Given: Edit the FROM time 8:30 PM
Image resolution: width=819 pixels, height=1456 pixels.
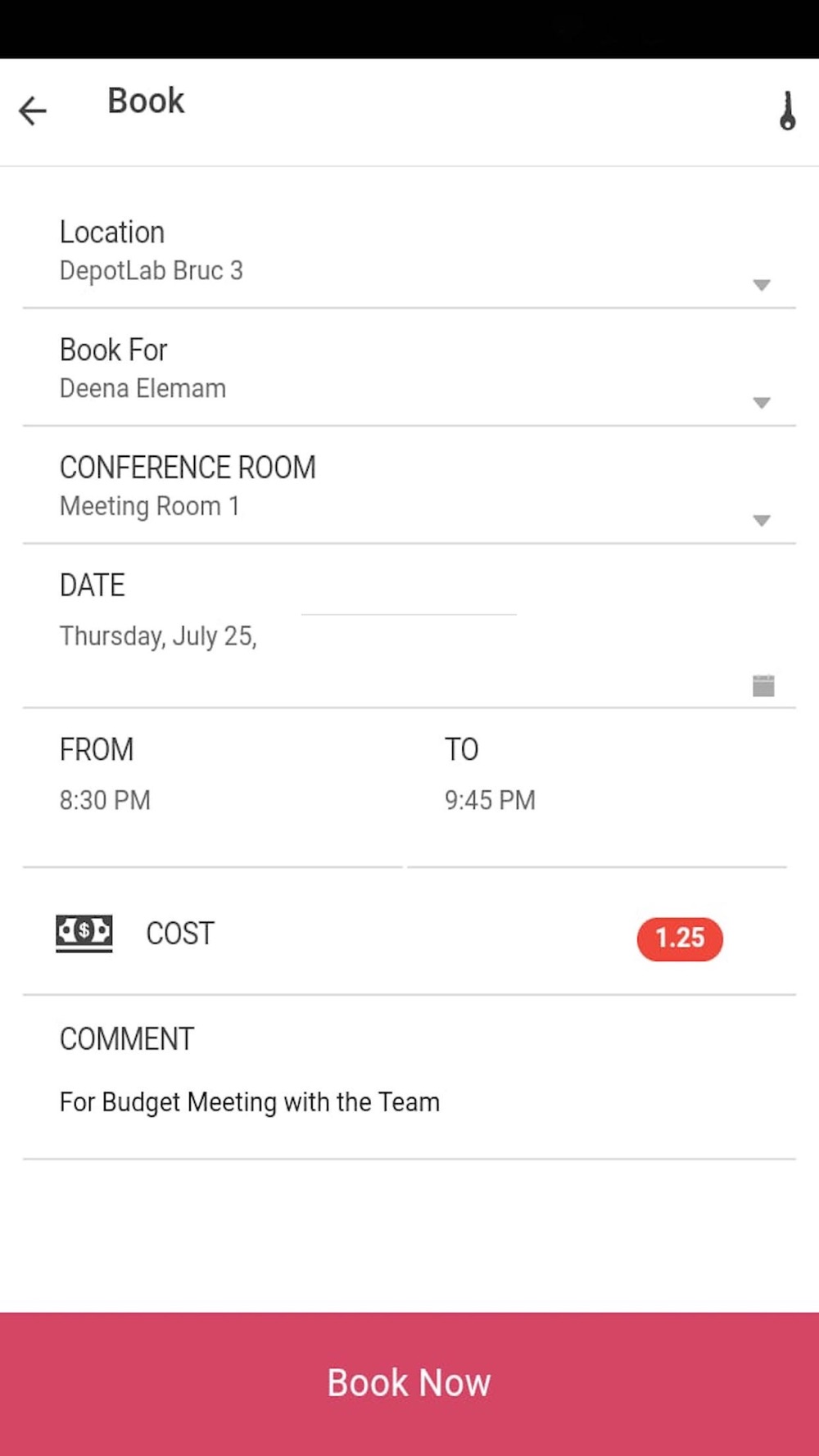Looking at the screenshot, I should click(x=105, y=800).
